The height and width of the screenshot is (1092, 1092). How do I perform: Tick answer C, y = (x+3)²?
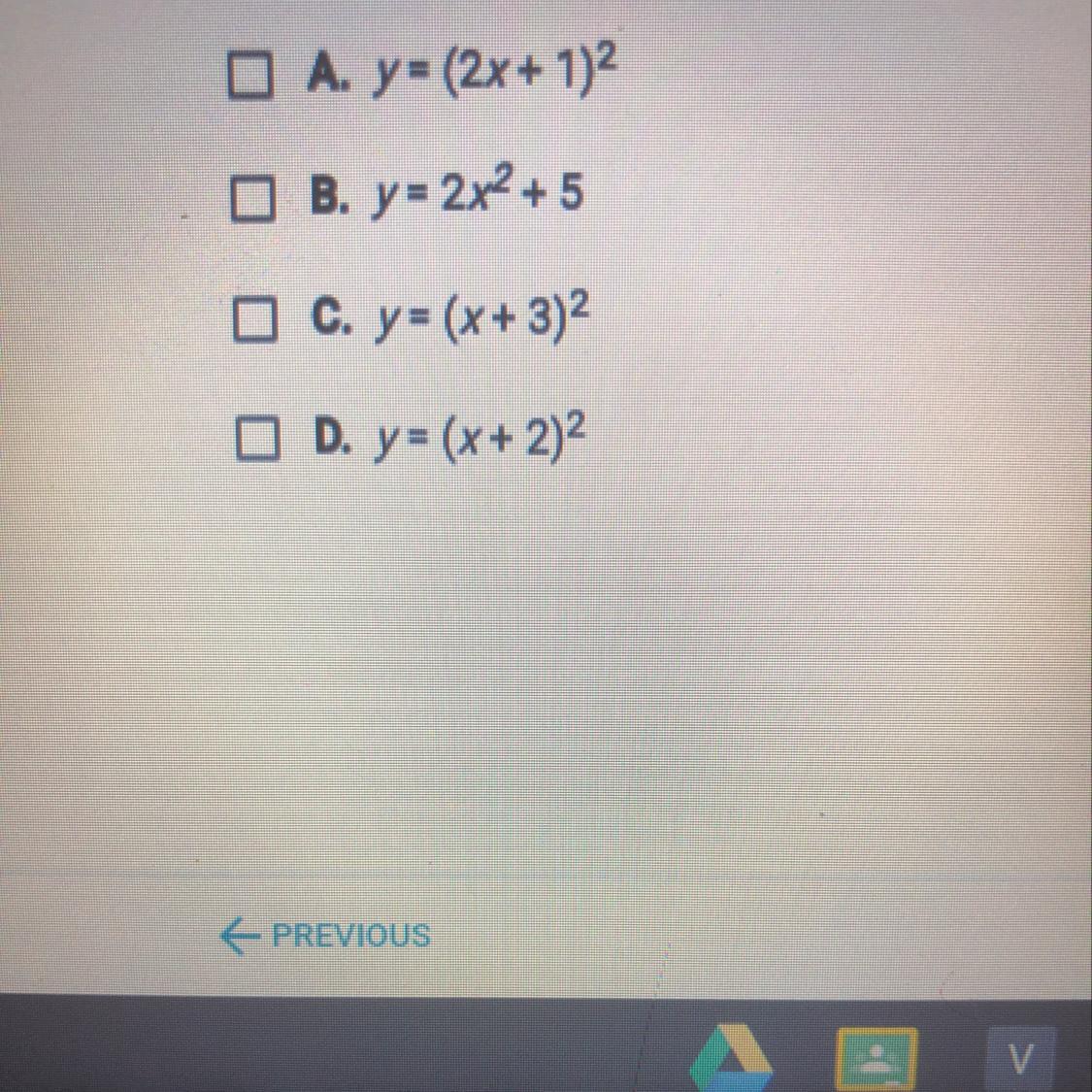pyautogui.click(x=253, y=320)
